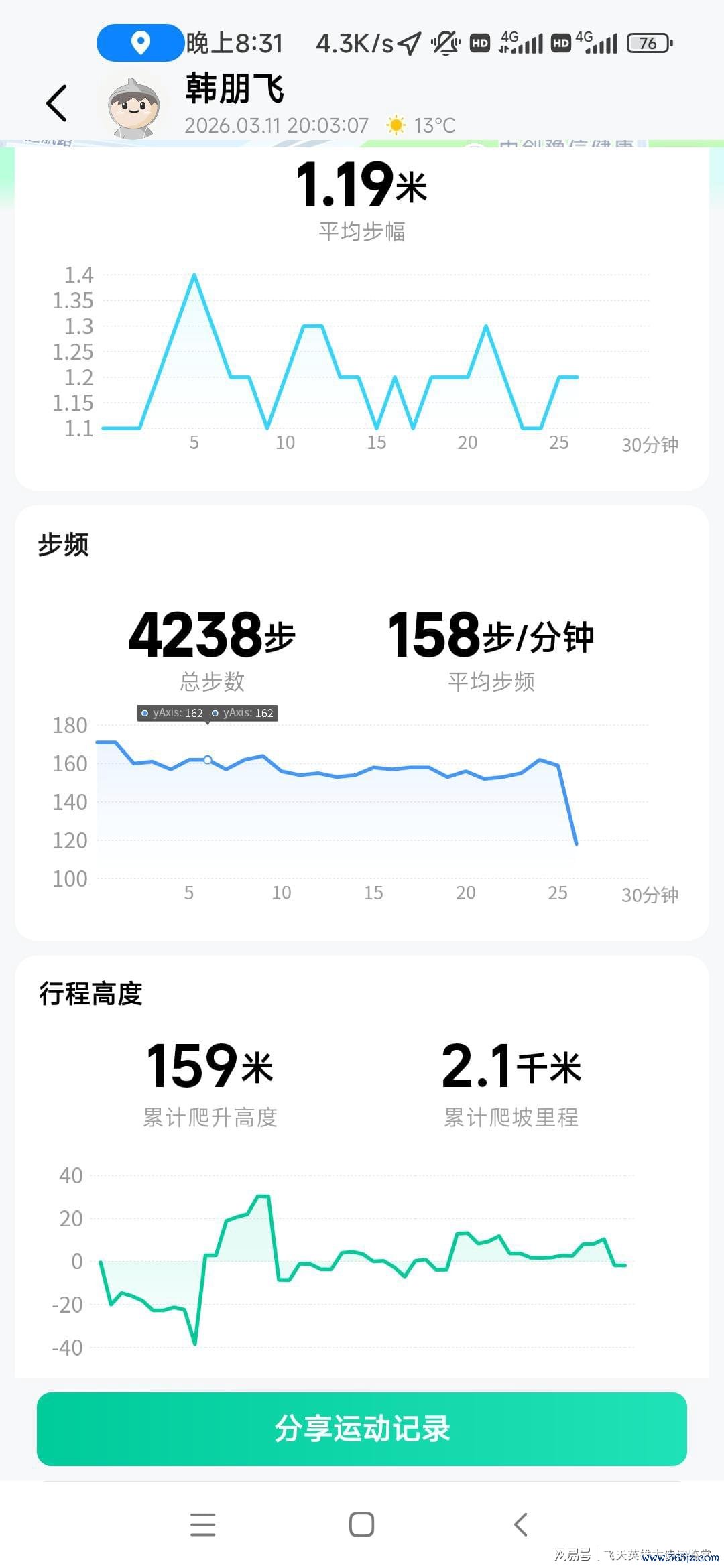
Task: Open recent apps from the navigation bar
Action: (x=202, y=1524)
